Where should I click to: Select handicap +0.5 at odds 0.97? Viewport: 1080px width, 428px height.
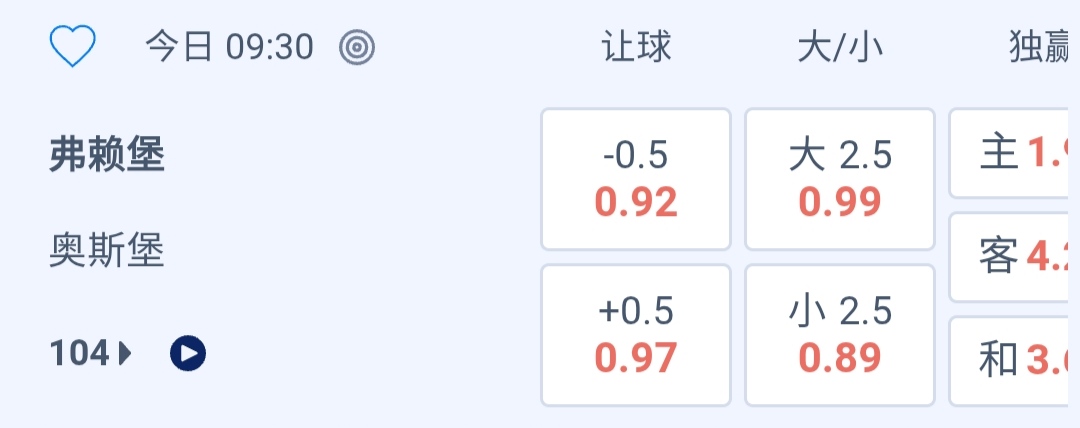pyautogui.click(x=636, y=334)
